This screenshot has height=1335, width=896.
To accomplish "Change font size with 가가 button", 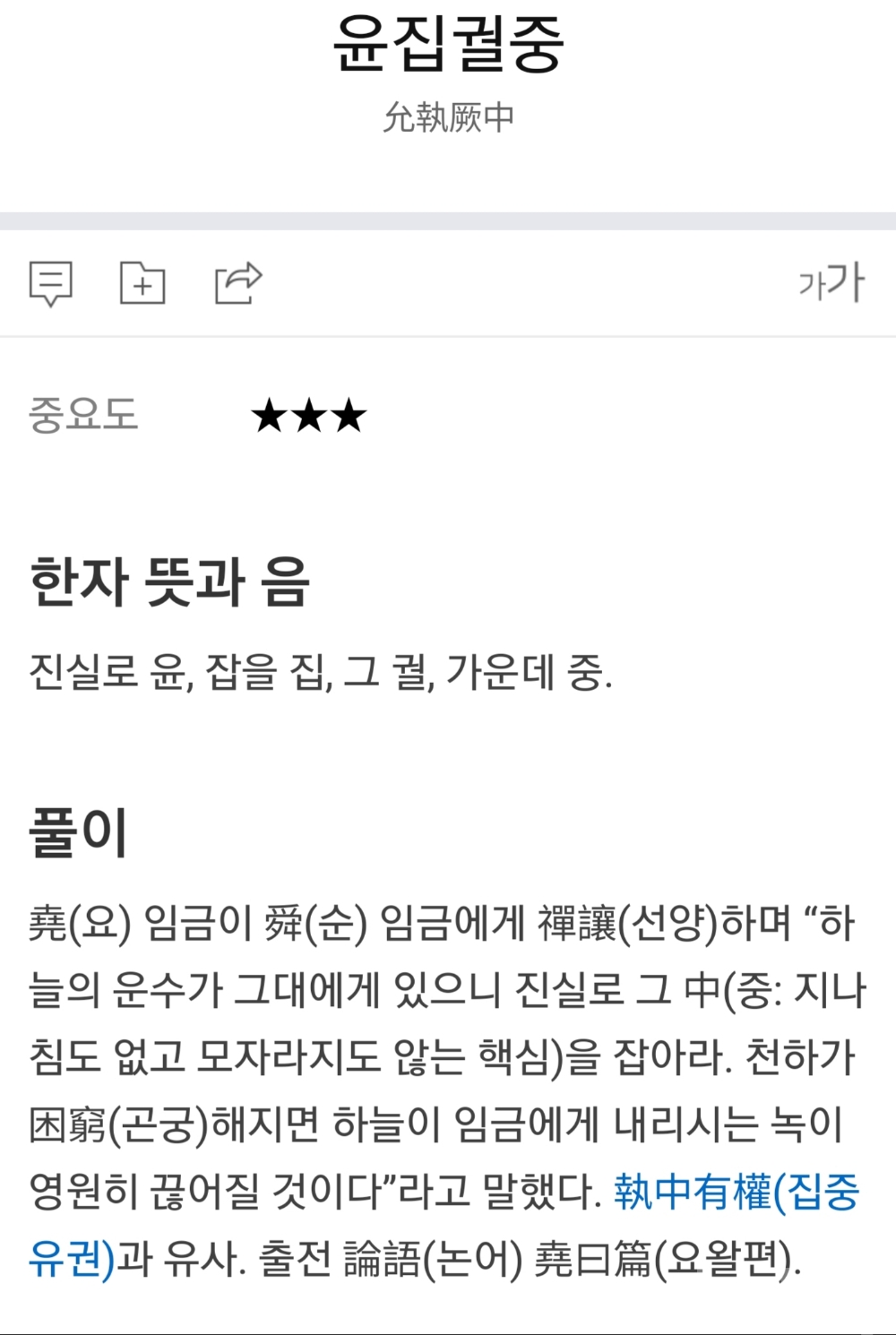I will [x=831, y=283].
